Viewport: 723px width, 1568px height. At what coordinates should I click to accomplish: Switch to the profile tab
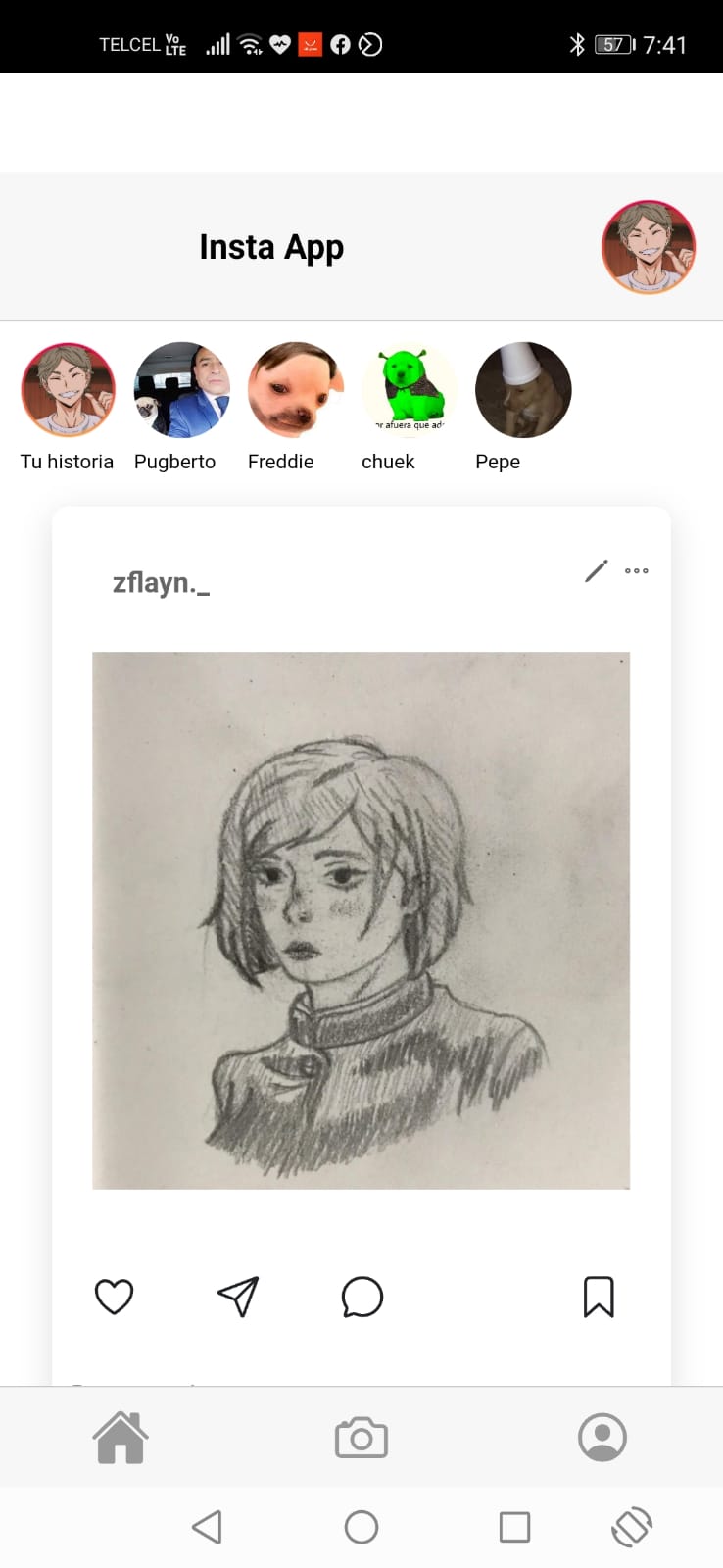pyautogui.click(x=602, y=1438)
